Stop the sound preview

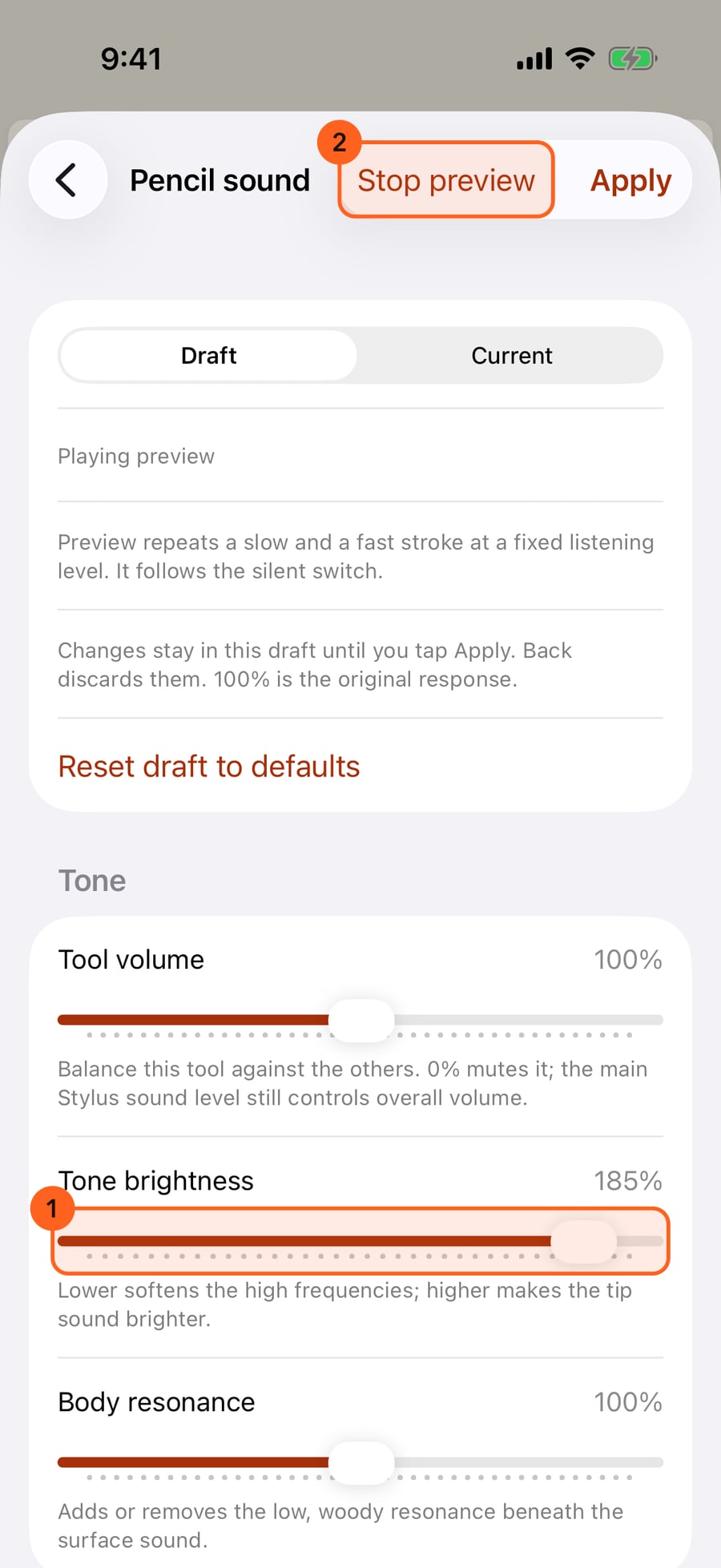pos(446,179)
